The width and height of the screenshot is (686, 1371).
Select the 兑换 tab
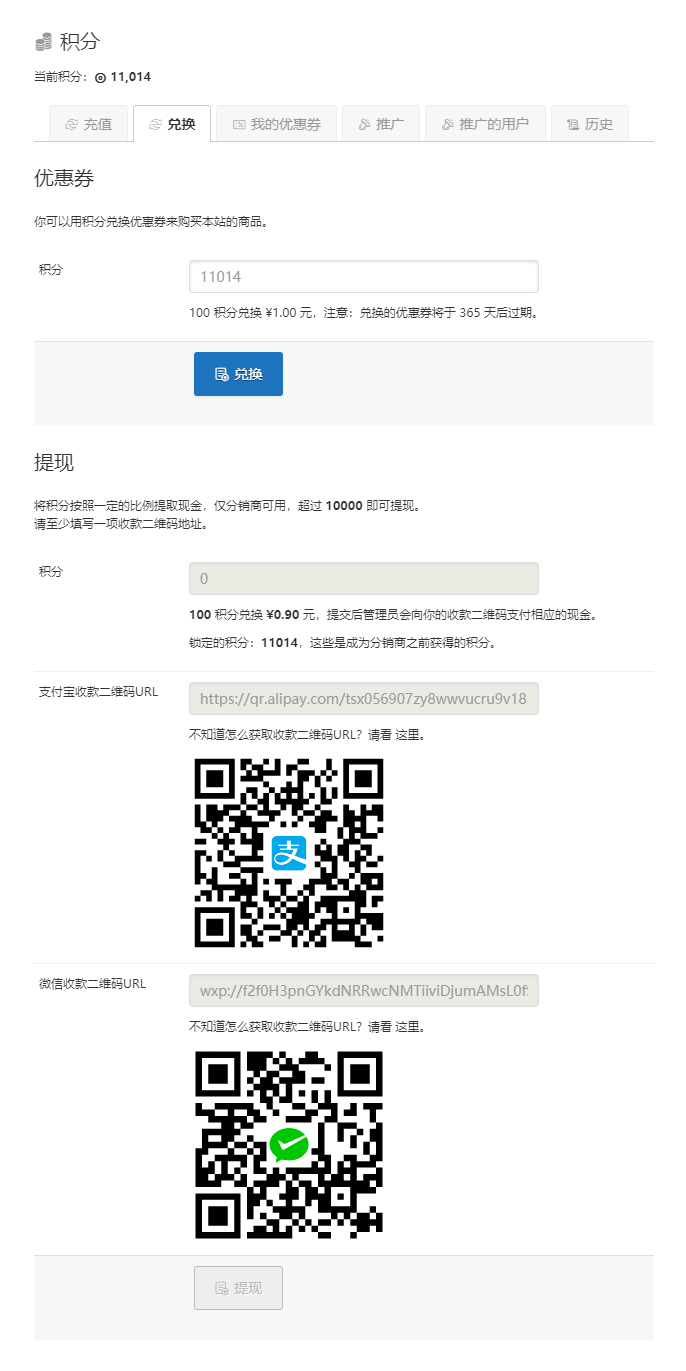click(171, 124)
